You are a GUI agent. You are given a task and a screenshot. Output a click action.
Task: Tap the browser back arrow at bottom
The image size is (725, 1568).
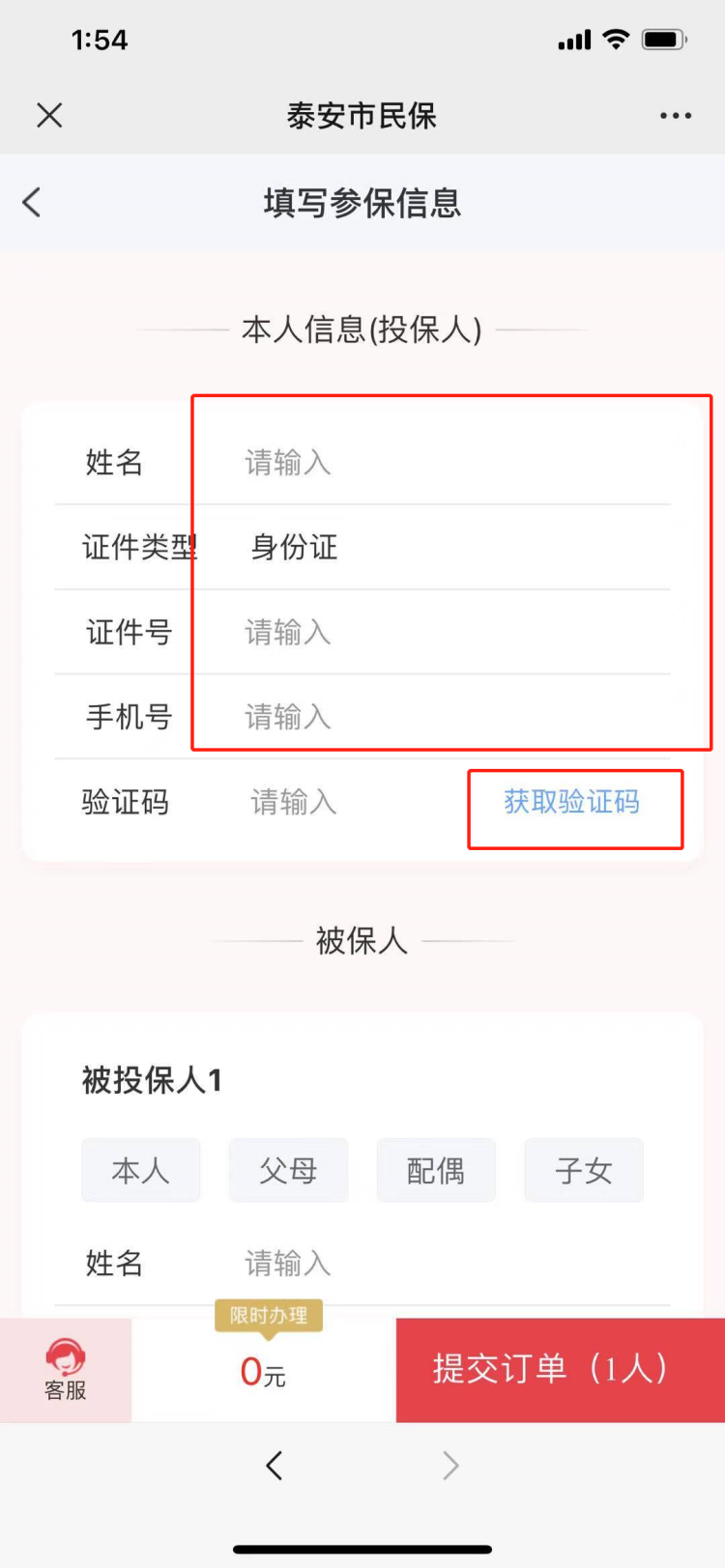click(275, 1466)
